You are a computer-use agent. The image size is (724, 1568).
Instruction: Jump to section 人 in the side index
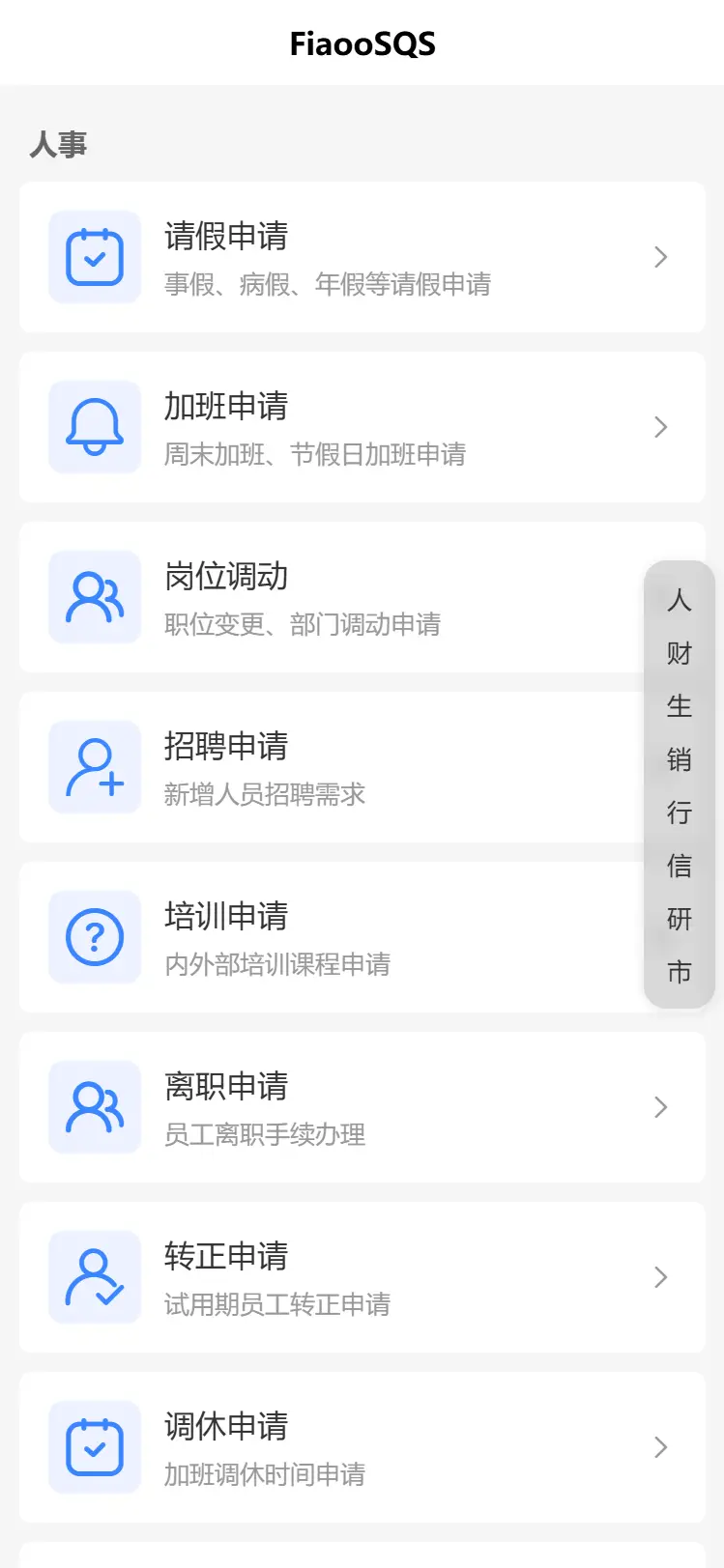click(x=680, y=600)
